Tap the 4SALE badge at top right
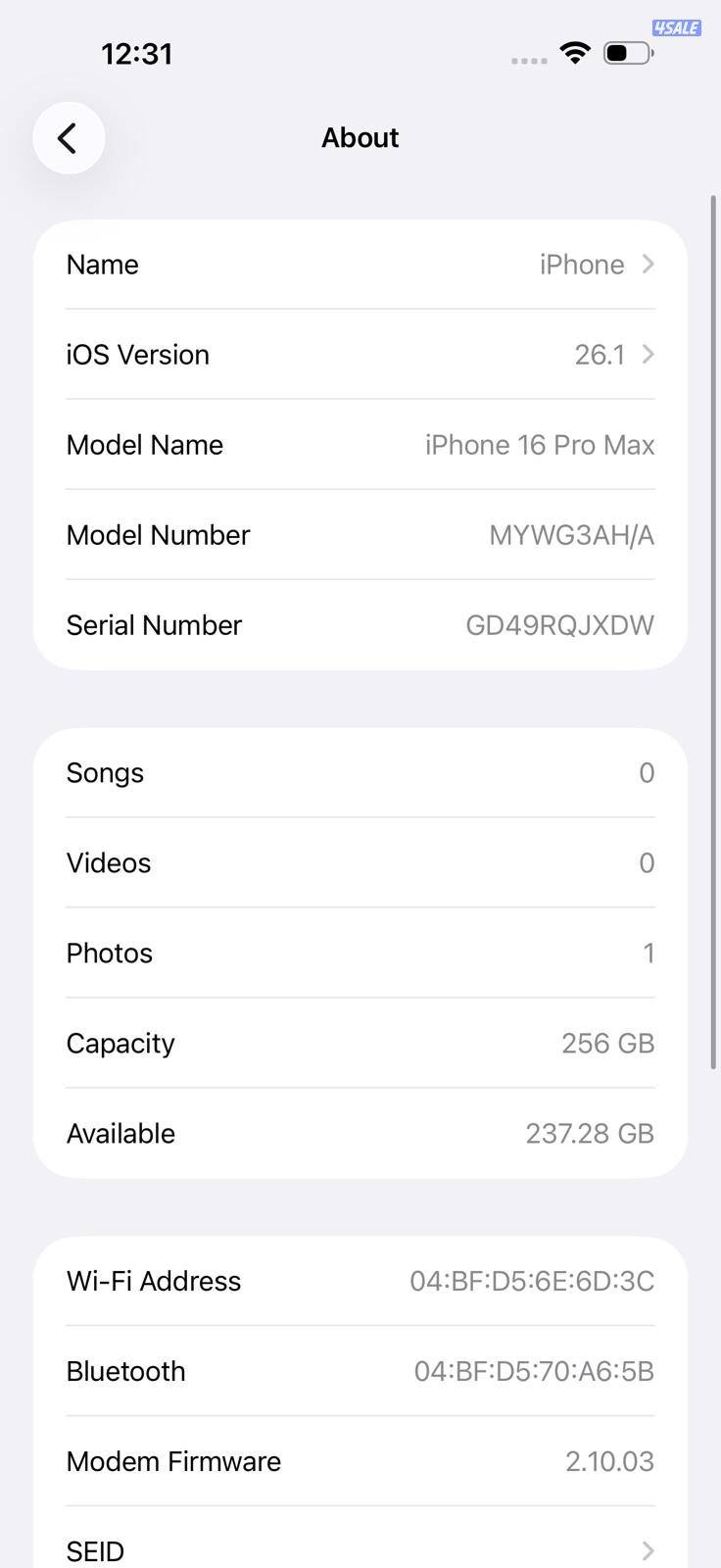The width and height of the screenshot is (721, 1568). coord(675,27)
